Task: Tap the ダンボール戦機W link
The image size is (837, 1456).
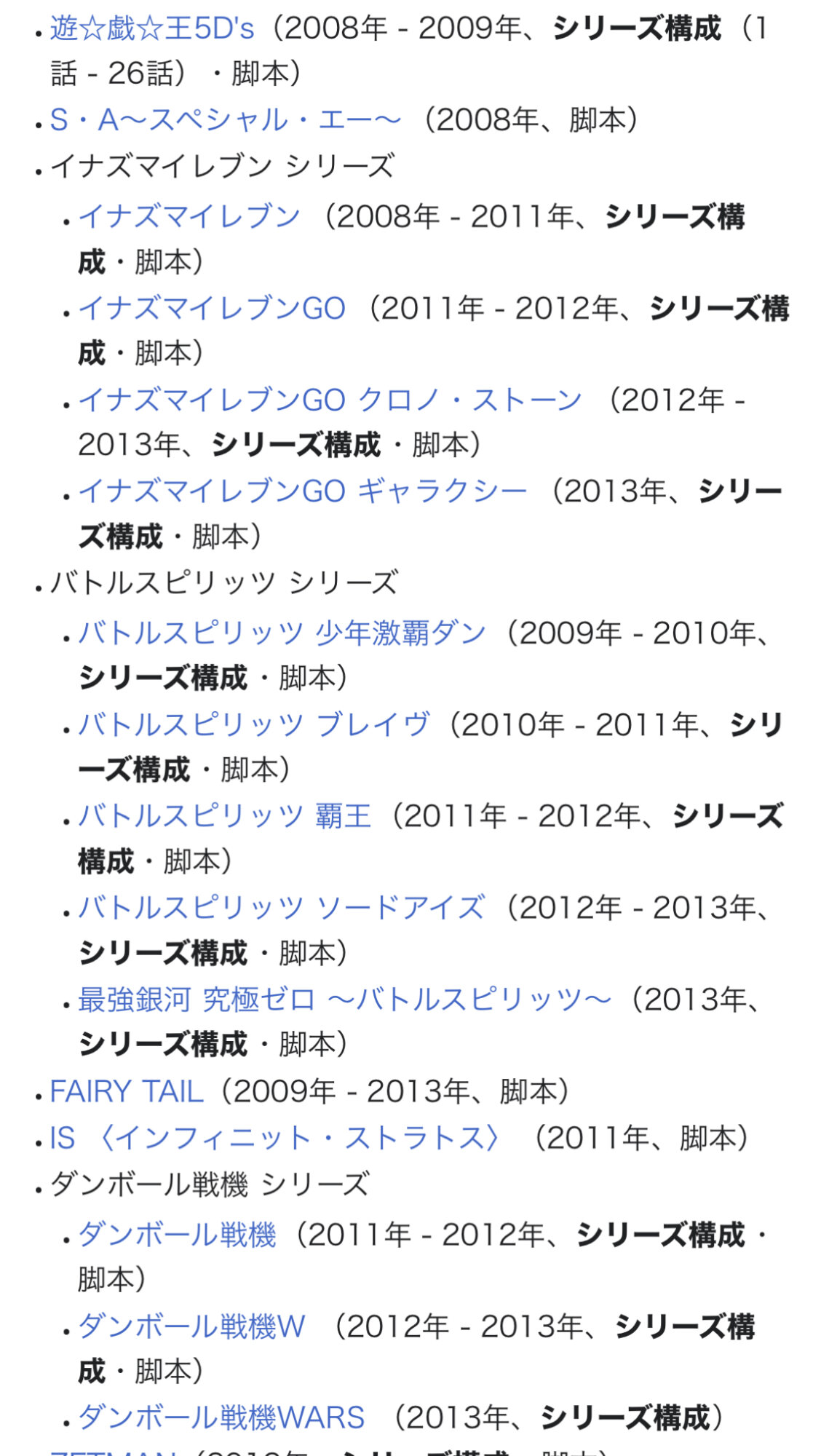Action: click(191, 1326)
